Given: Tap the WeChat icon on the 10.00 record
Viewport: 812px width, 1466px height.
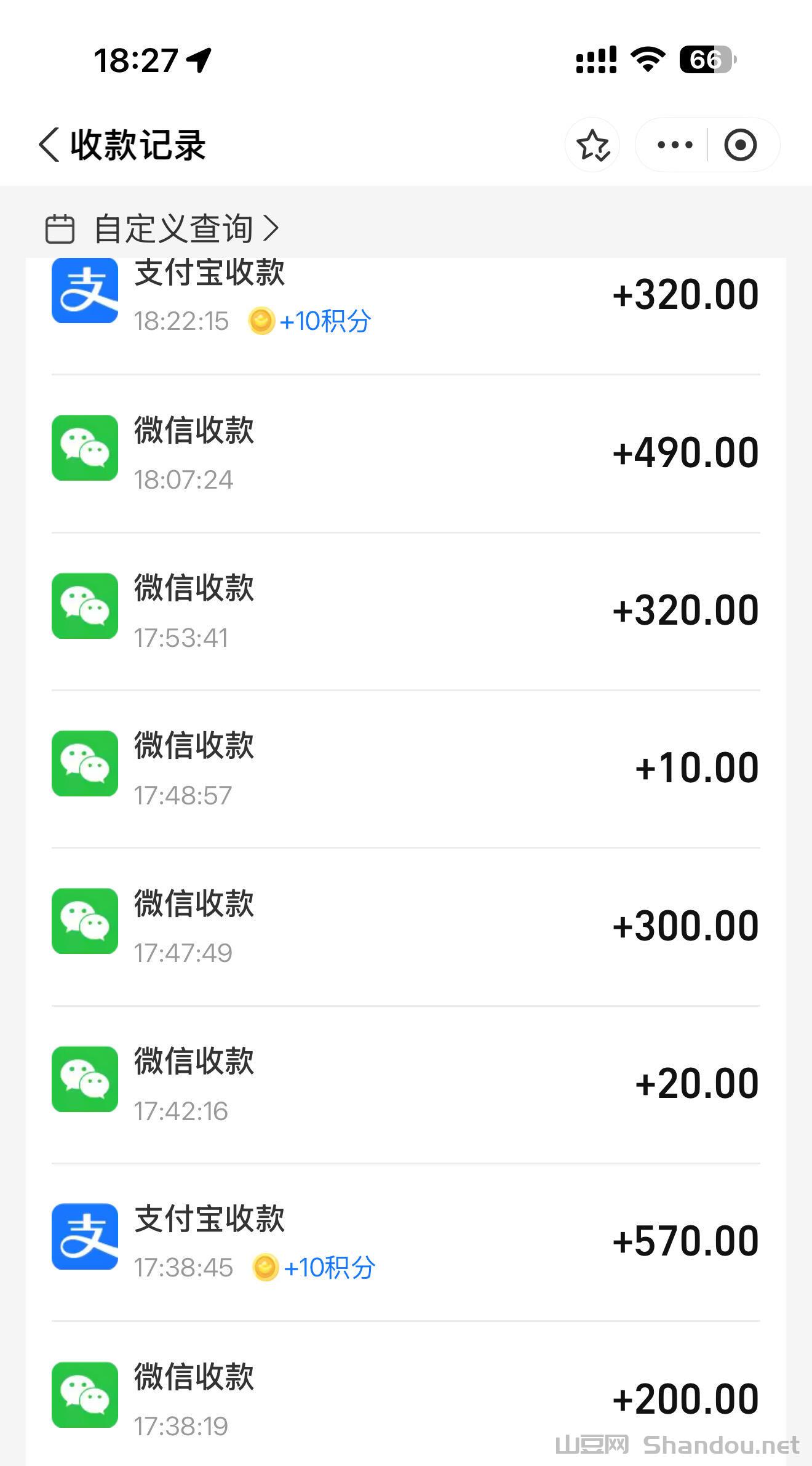Looking at the screenshot, I should pyautogui.click(x=84, y=765).
